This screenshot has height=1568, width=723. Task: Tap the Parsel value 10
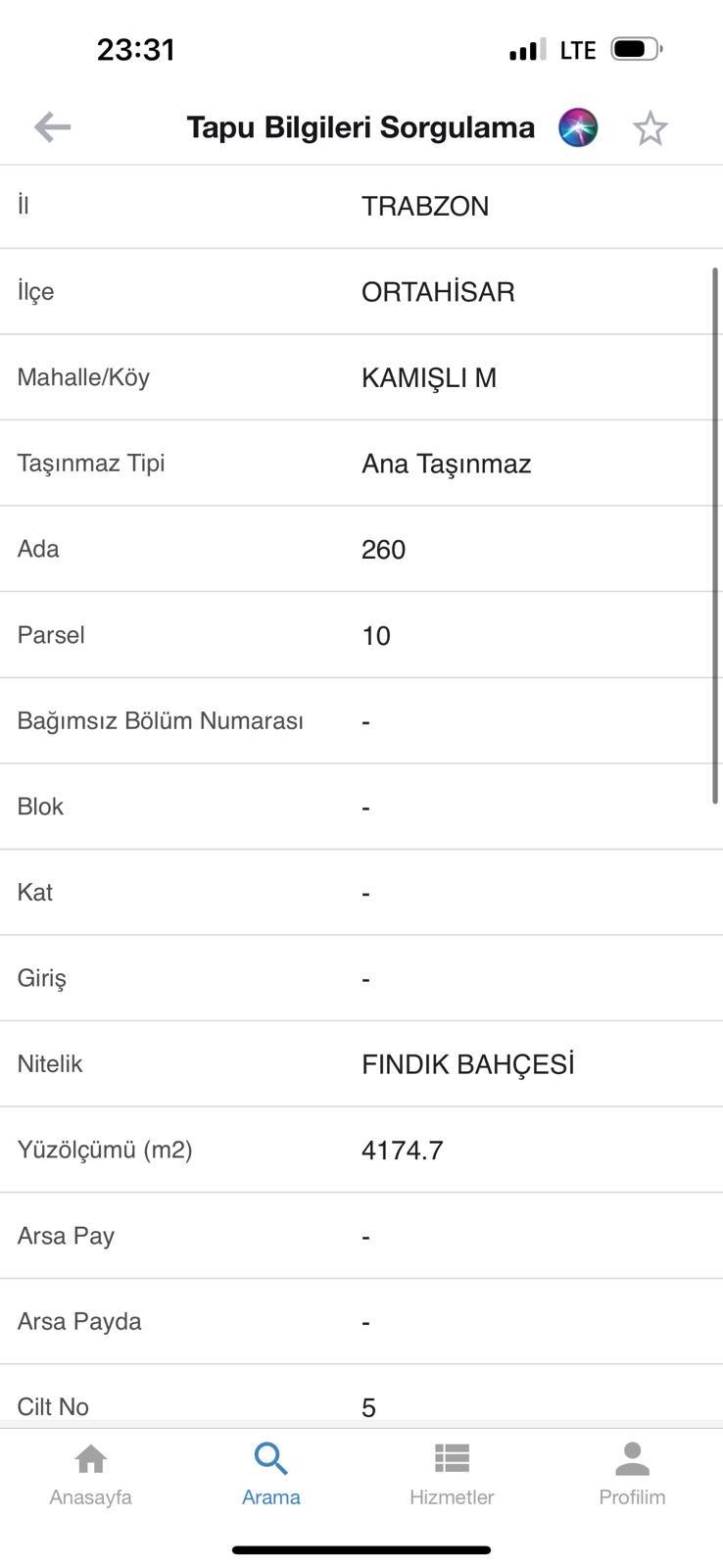point(377,634)
